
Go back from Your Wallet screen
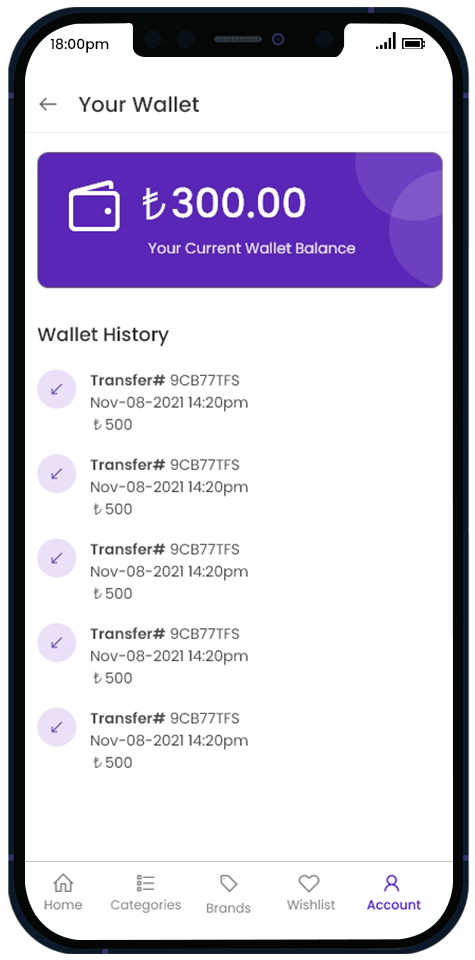(x=48, y=104)
